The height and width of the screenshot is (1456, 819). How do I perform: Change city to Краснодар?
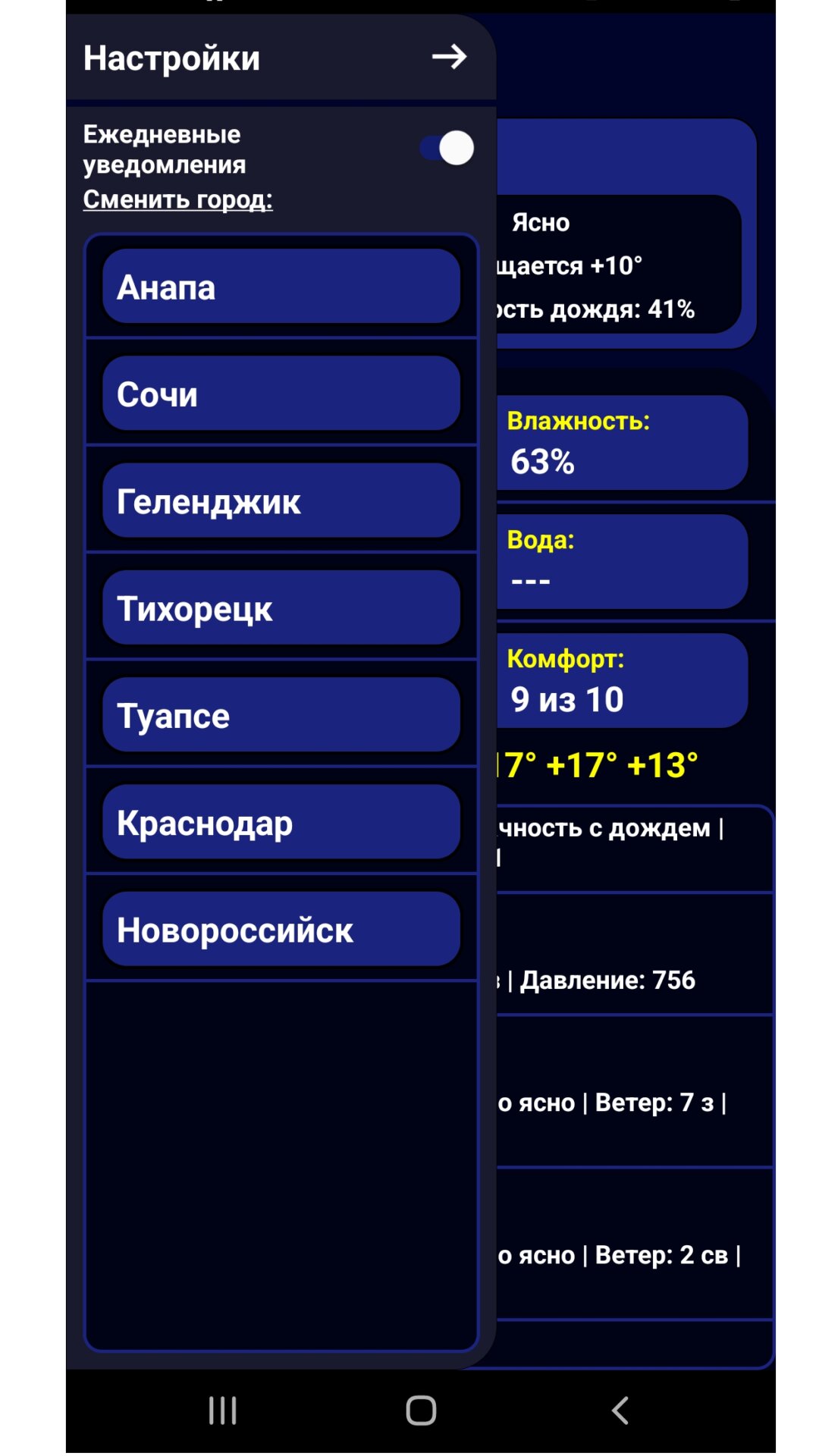(x=281, y=822)
